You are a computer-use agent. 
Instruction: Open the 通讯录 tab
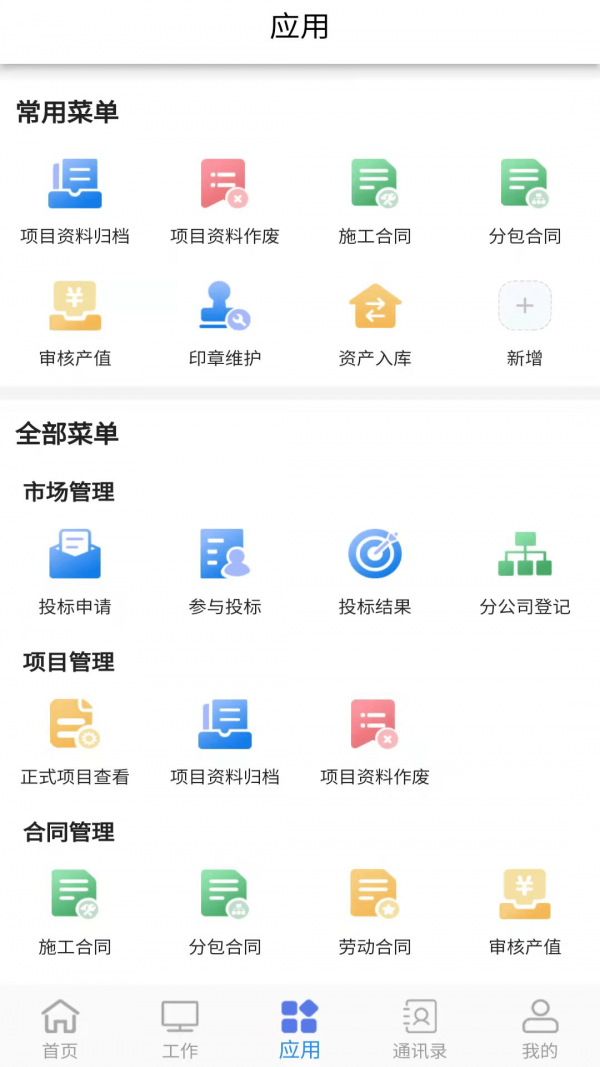tap(420, 1028)
